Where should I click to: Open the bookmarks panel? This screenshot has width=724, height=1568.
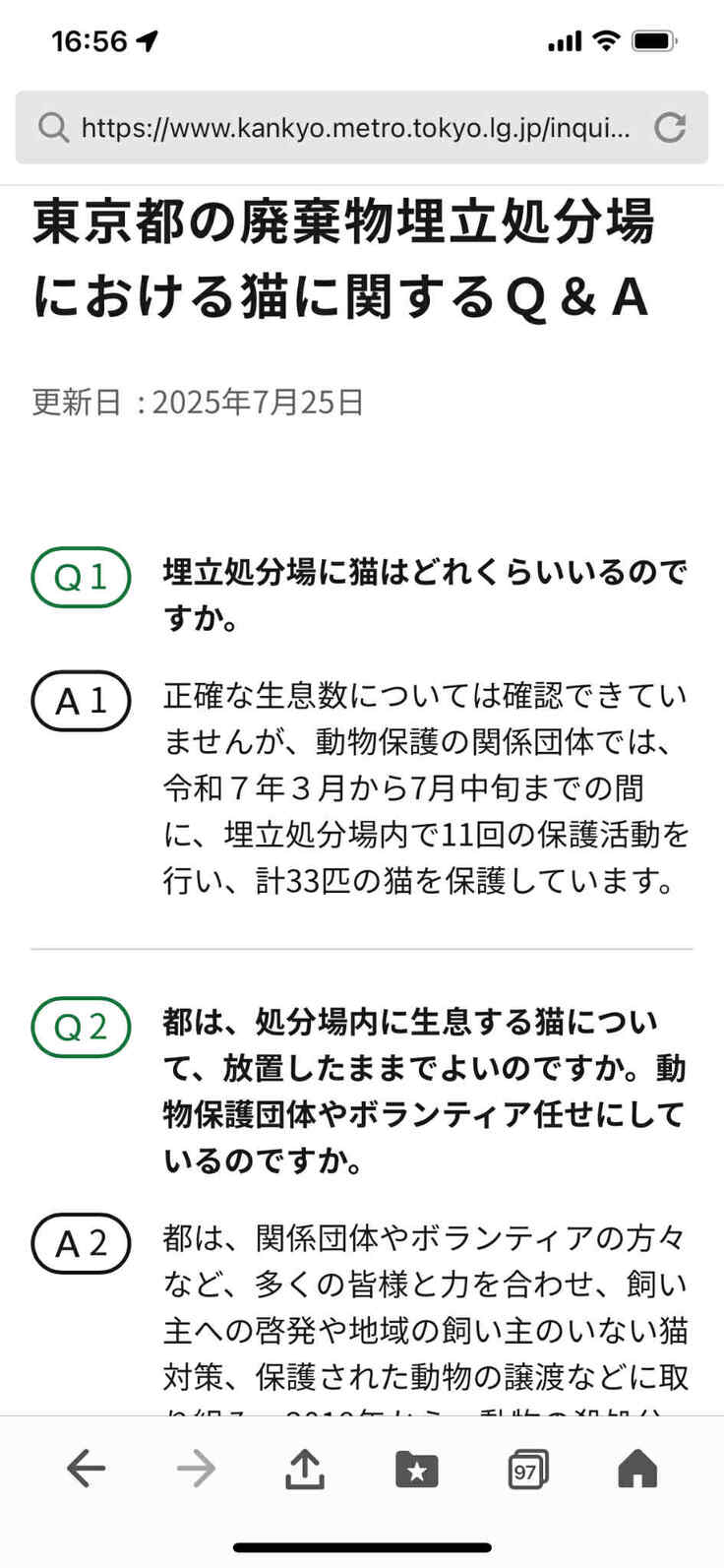pos(416,1468)
